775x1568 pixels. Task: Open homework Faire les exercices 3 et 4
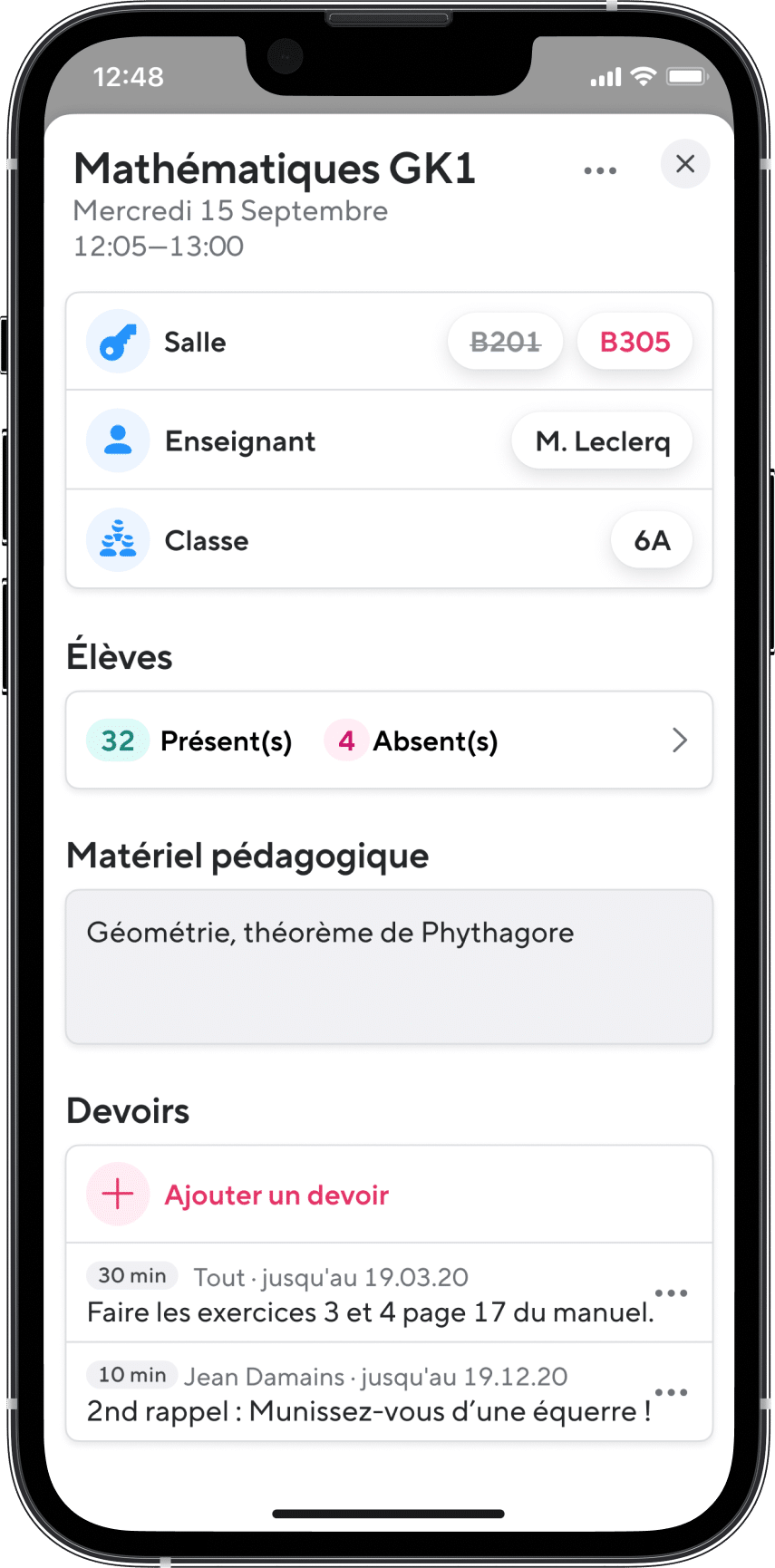(x=363, y=1312)
